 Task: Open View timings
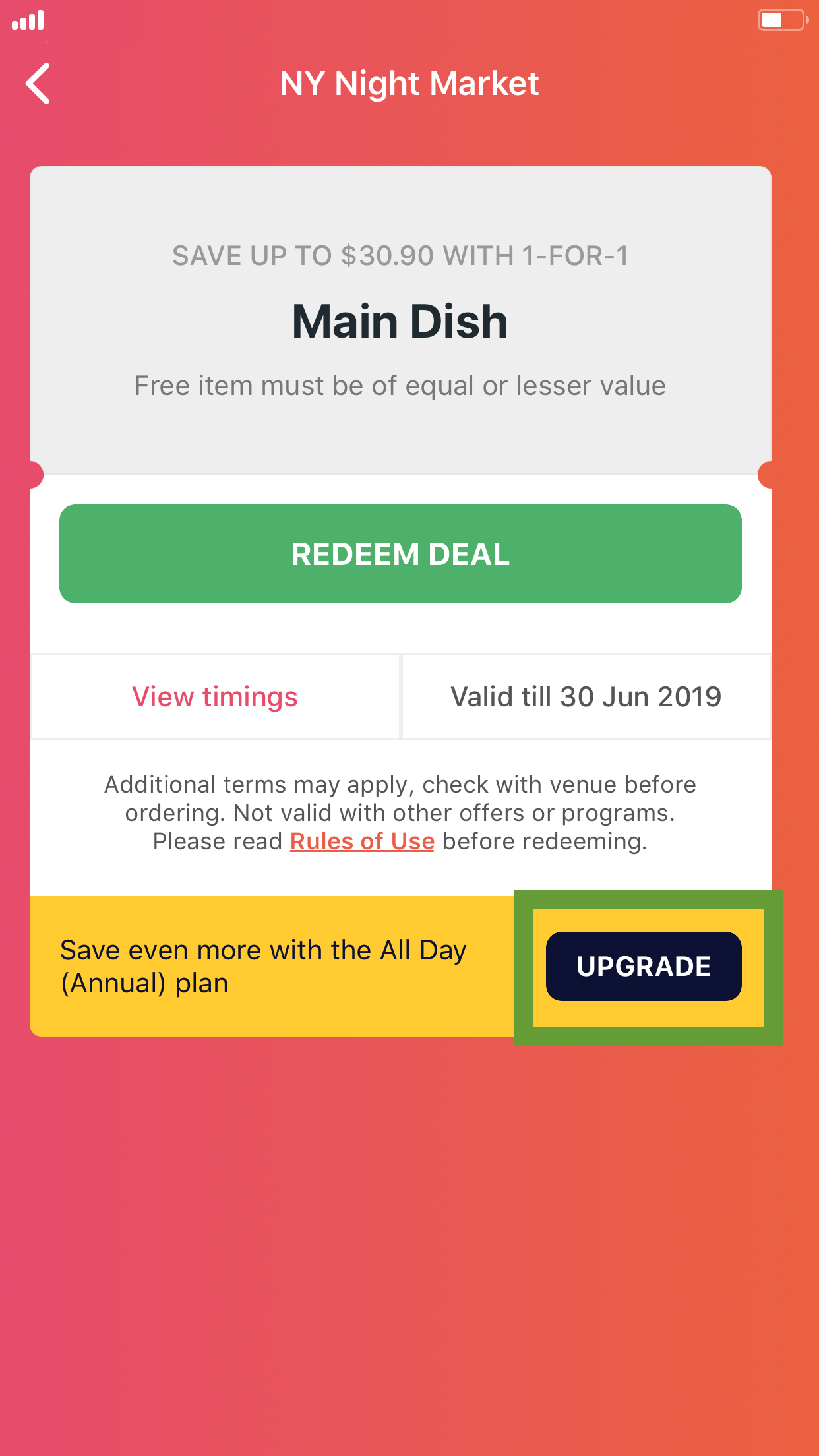[215, 696]
